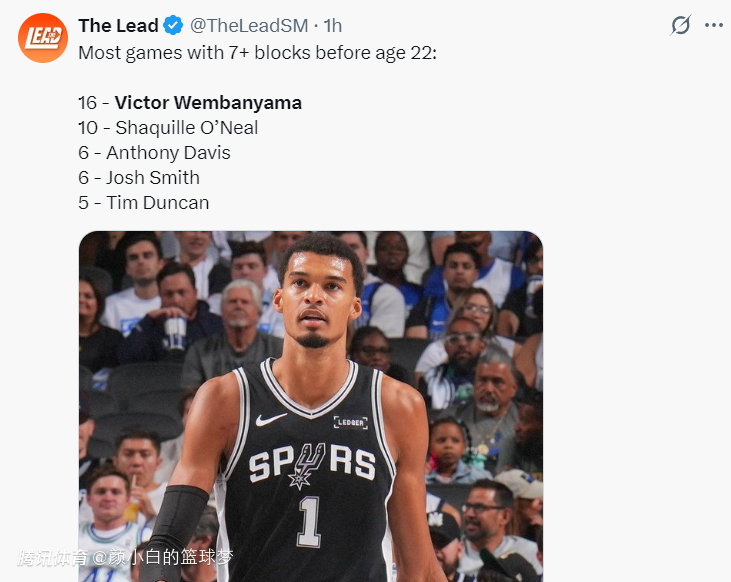The width and height of the screenshot is (731, 582).
Task: Tap the Grok explain icon
Action: point(681,26)
